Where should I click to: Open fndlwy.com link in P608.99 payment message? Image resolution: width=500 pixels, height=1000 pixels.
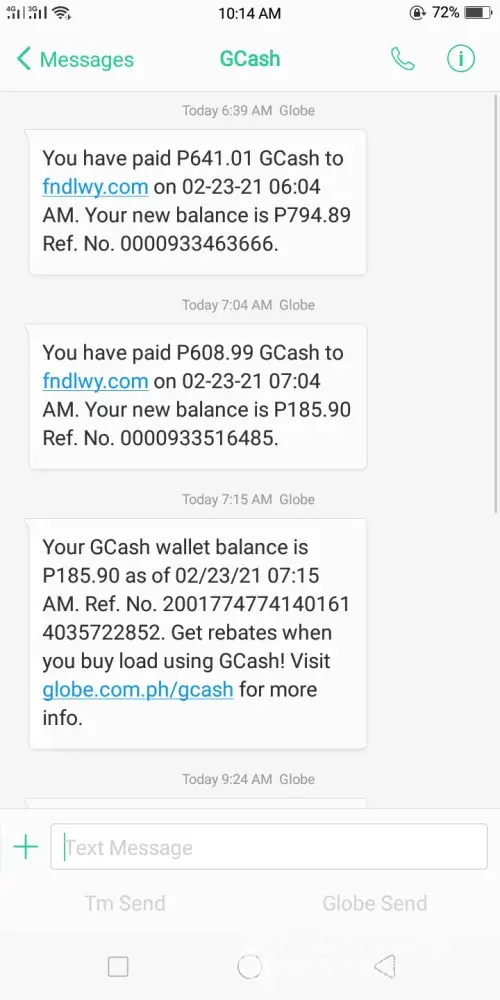tap(95, 381)
